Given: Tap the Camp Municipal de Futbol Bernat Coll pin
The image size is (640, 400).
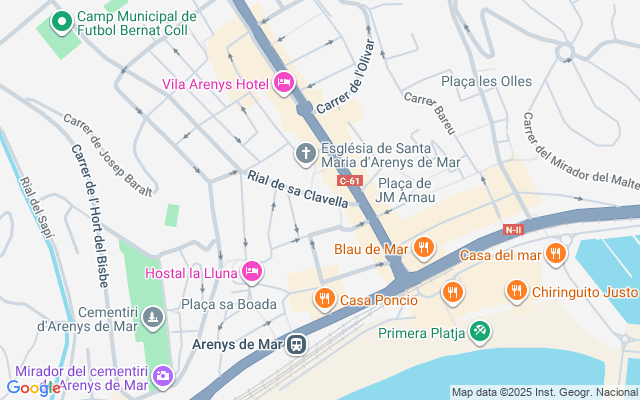Looking at the screenshot, I should pos(61,21).
